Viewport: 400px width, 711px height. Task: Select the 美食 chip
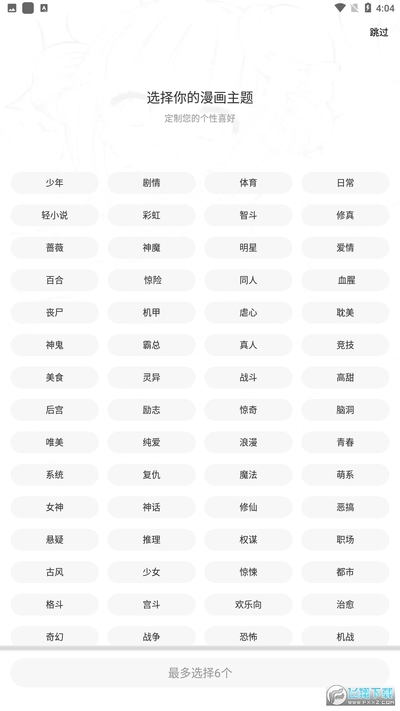click(54, 377)
